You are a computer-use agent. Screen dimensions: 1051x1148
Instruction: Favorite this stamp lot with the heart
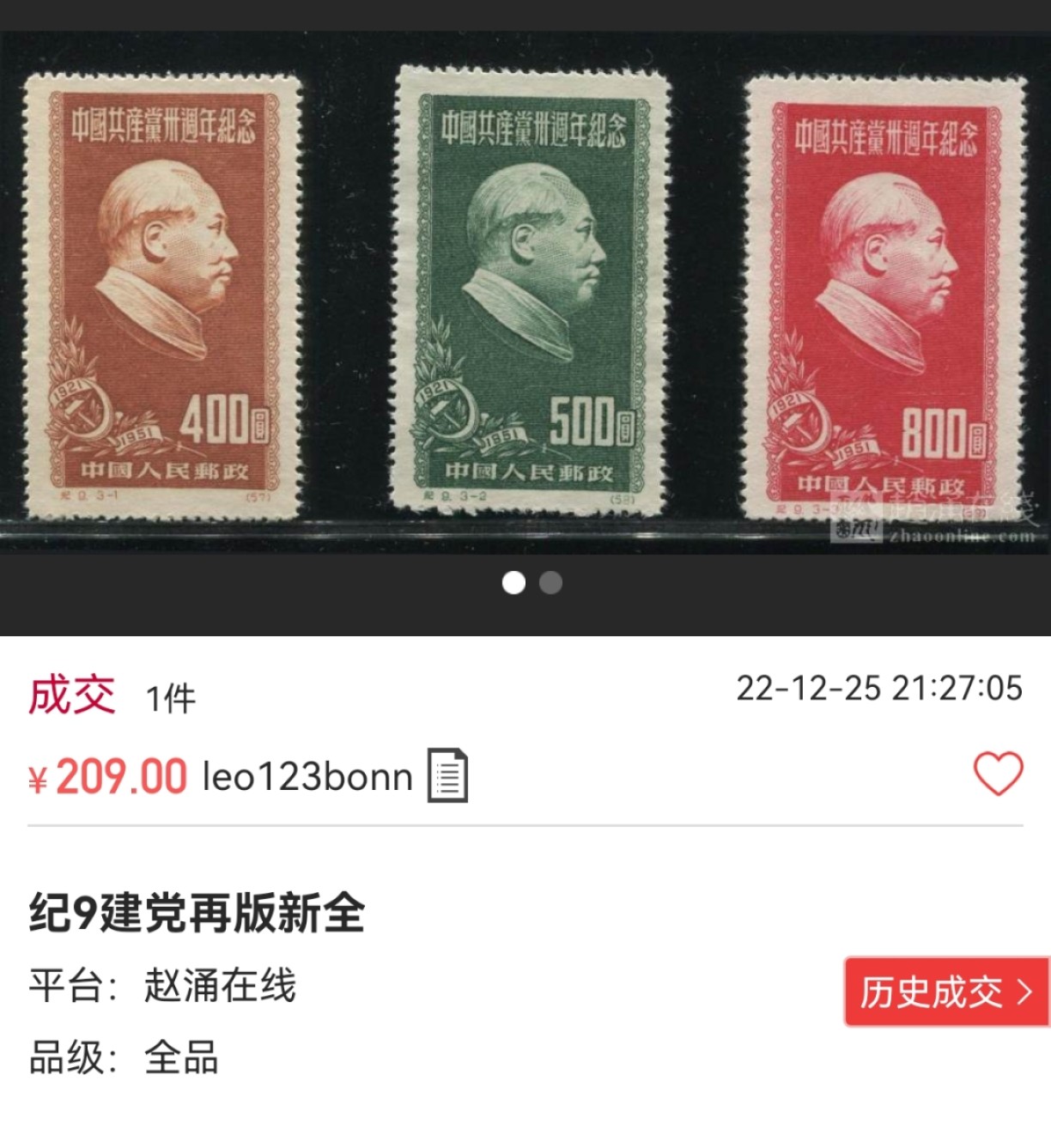click(998, 774)
